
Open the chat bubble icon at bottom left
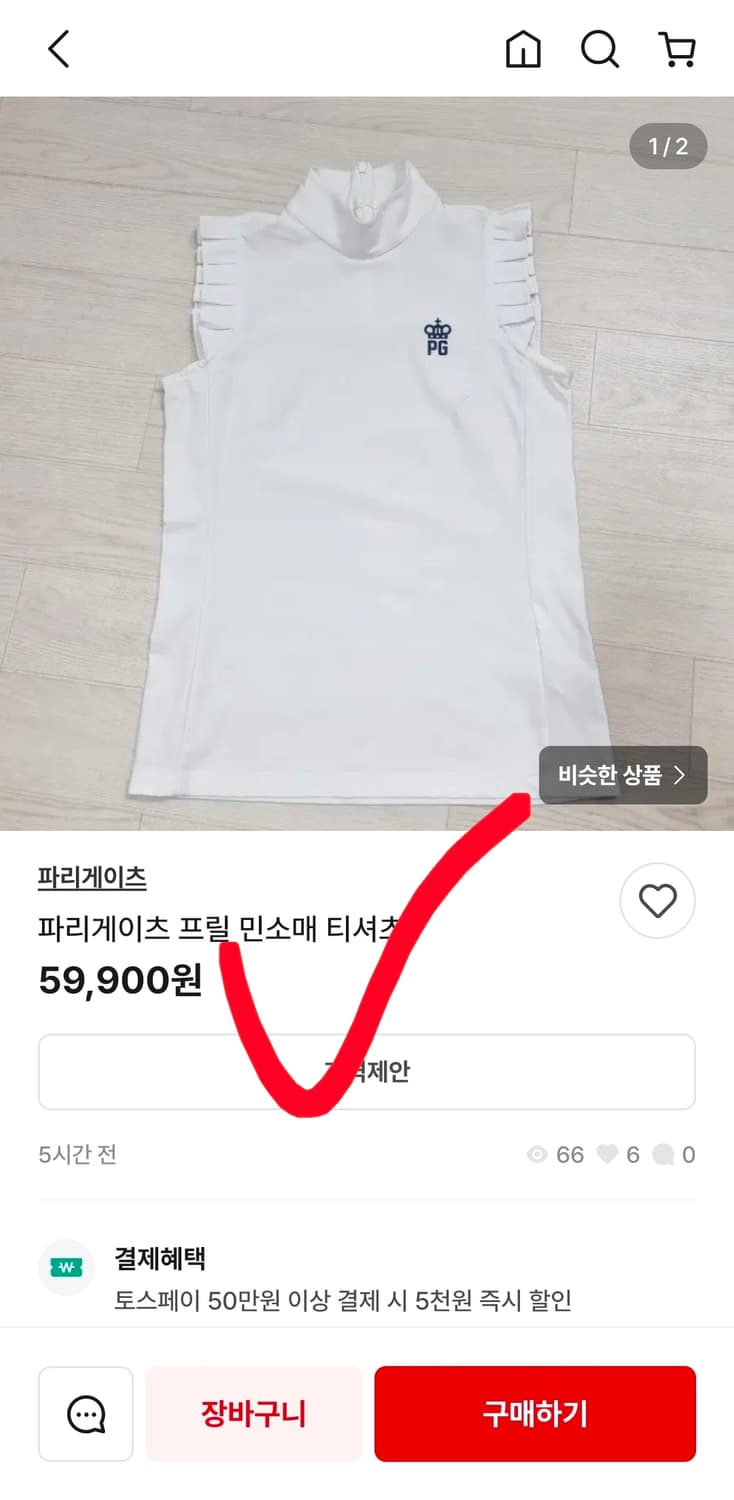(x=85, y=1413)
